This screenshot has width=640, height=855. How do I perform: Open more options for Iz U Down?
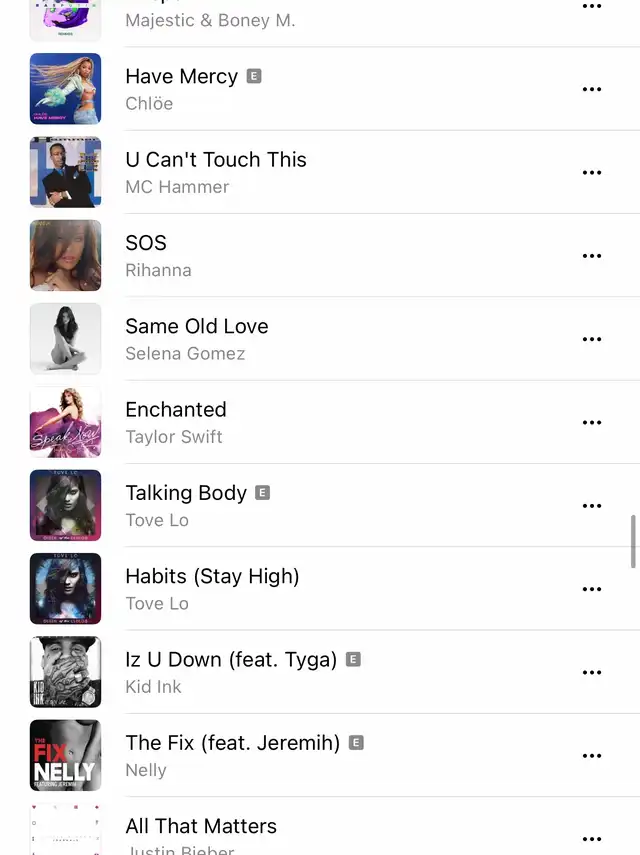pyautogui.click(x=592, y=672)
